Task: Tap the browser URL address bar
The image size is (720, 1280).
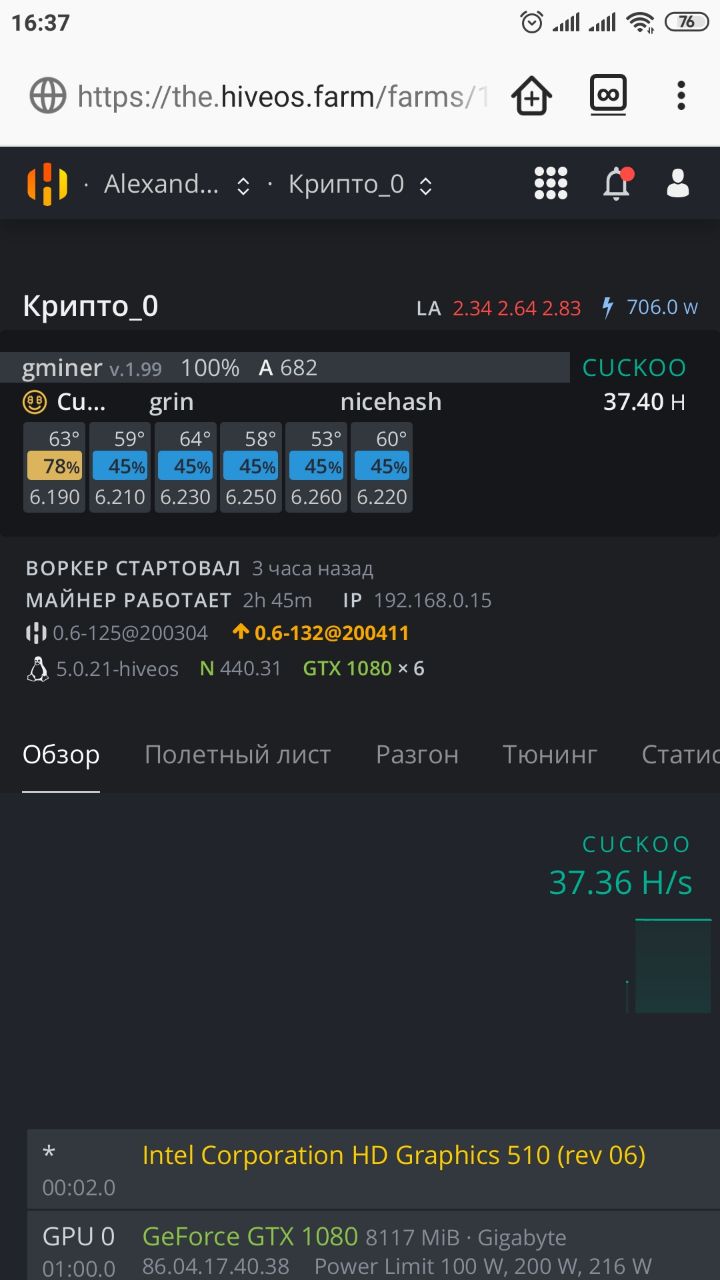Action: point(260,97)
